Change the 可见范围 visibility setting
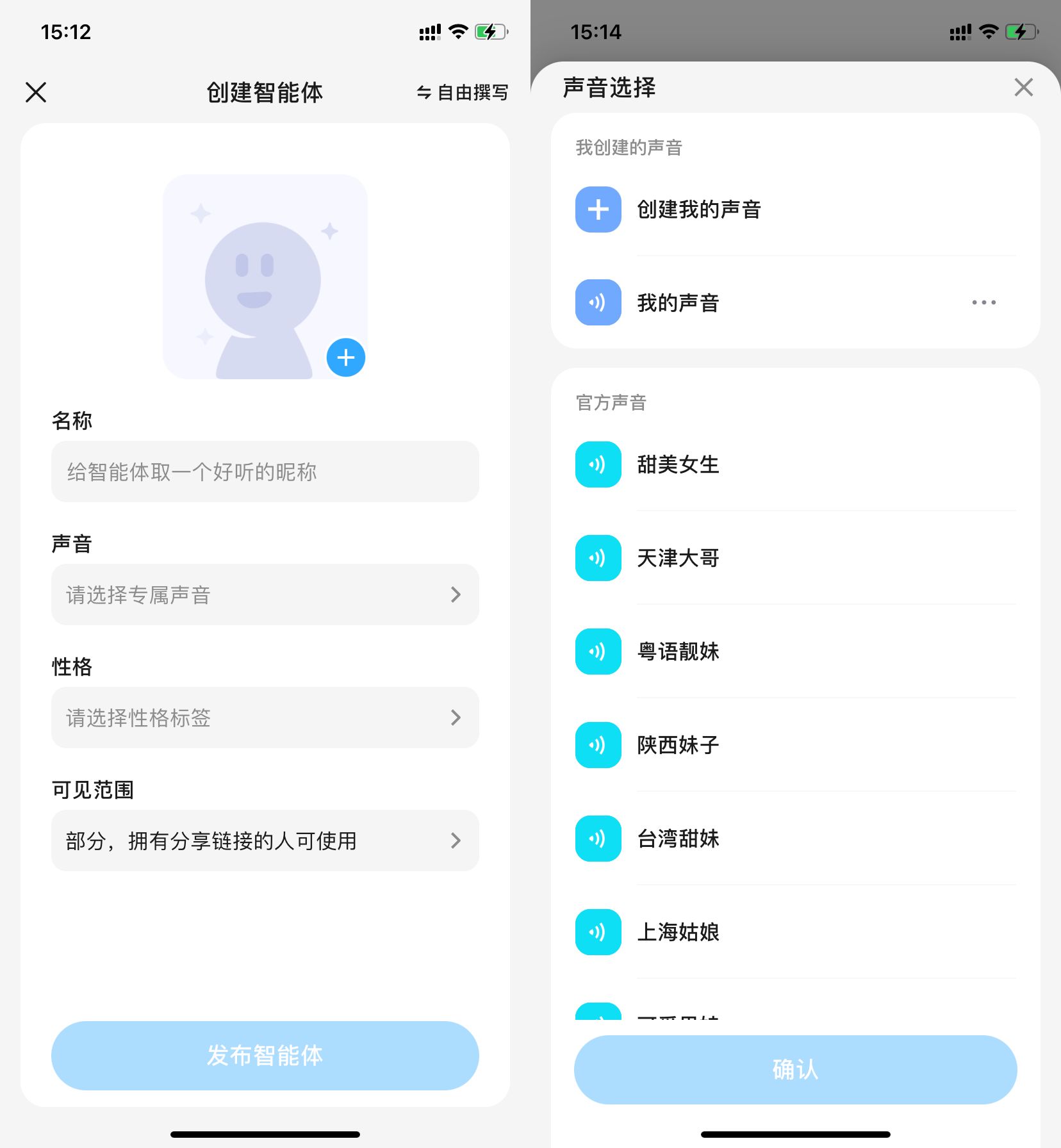Image resolution: width=1061 pixels, height=1148 pixels. point(265,840)
